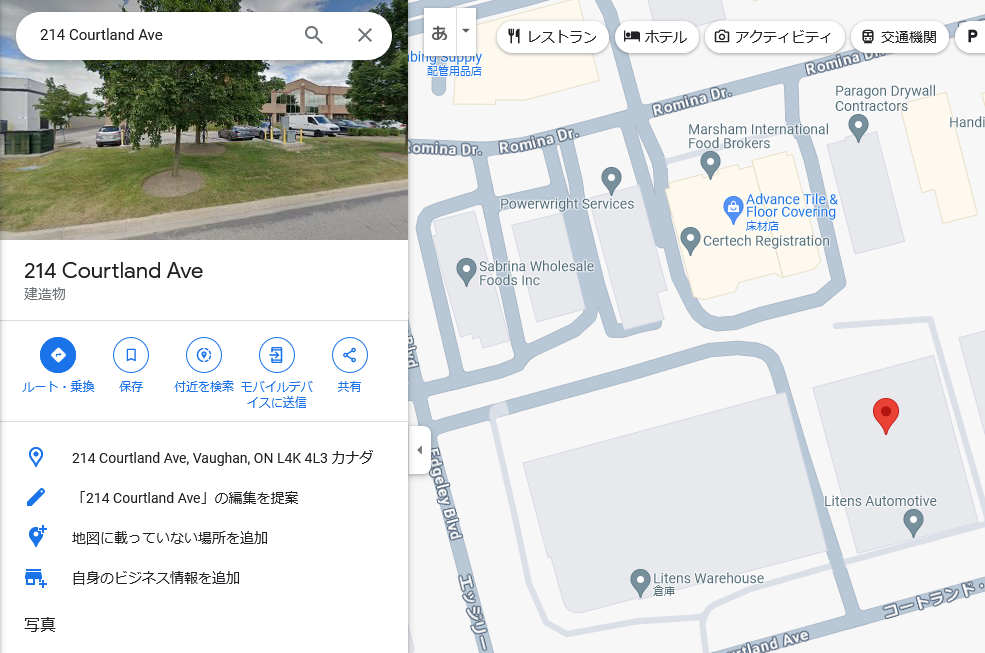The width and height of the screenshot is (985, 653).
Task: Share this place with 共有
Action: click(349, 366)
